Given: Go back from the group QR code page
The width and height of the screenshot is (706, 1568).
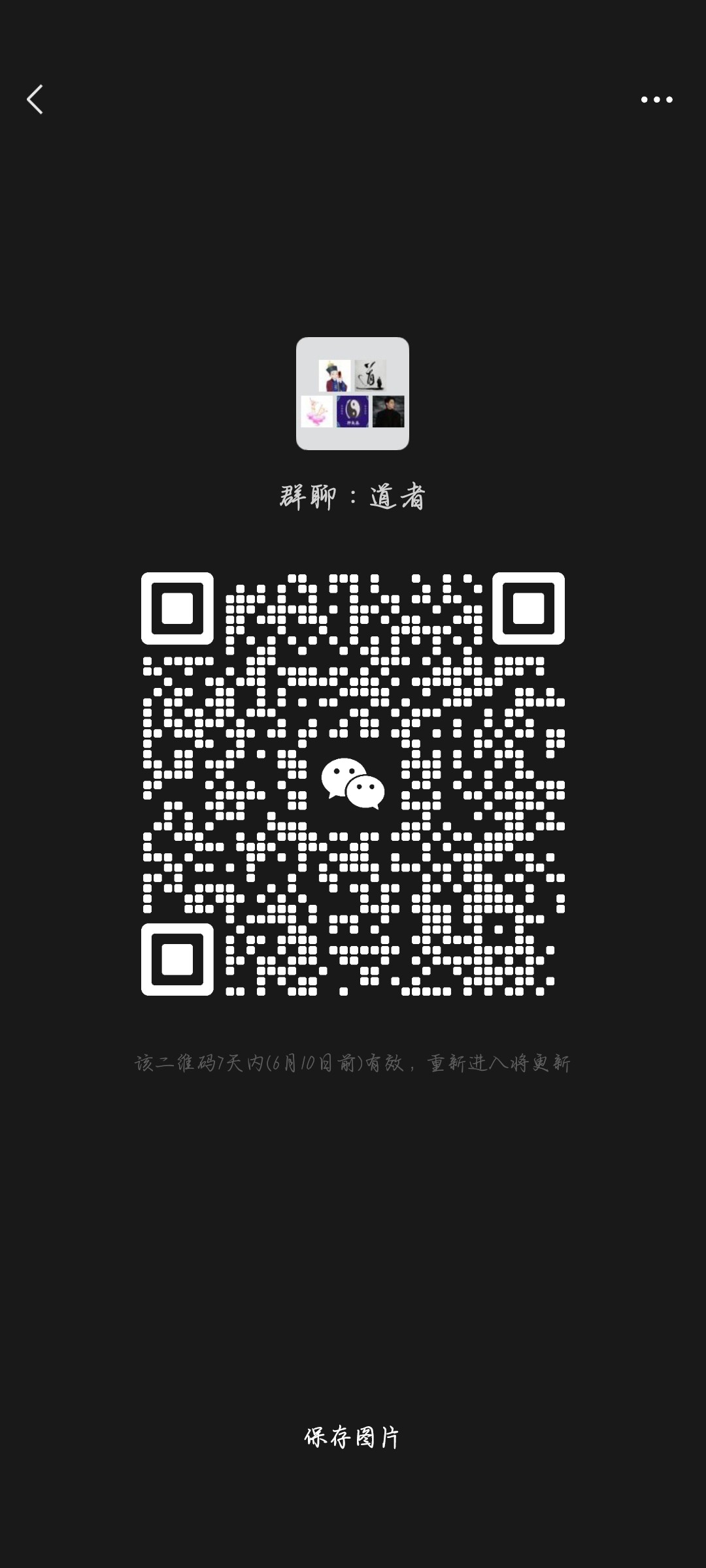Looking at the screenshot, I should [x=35, y=99].
